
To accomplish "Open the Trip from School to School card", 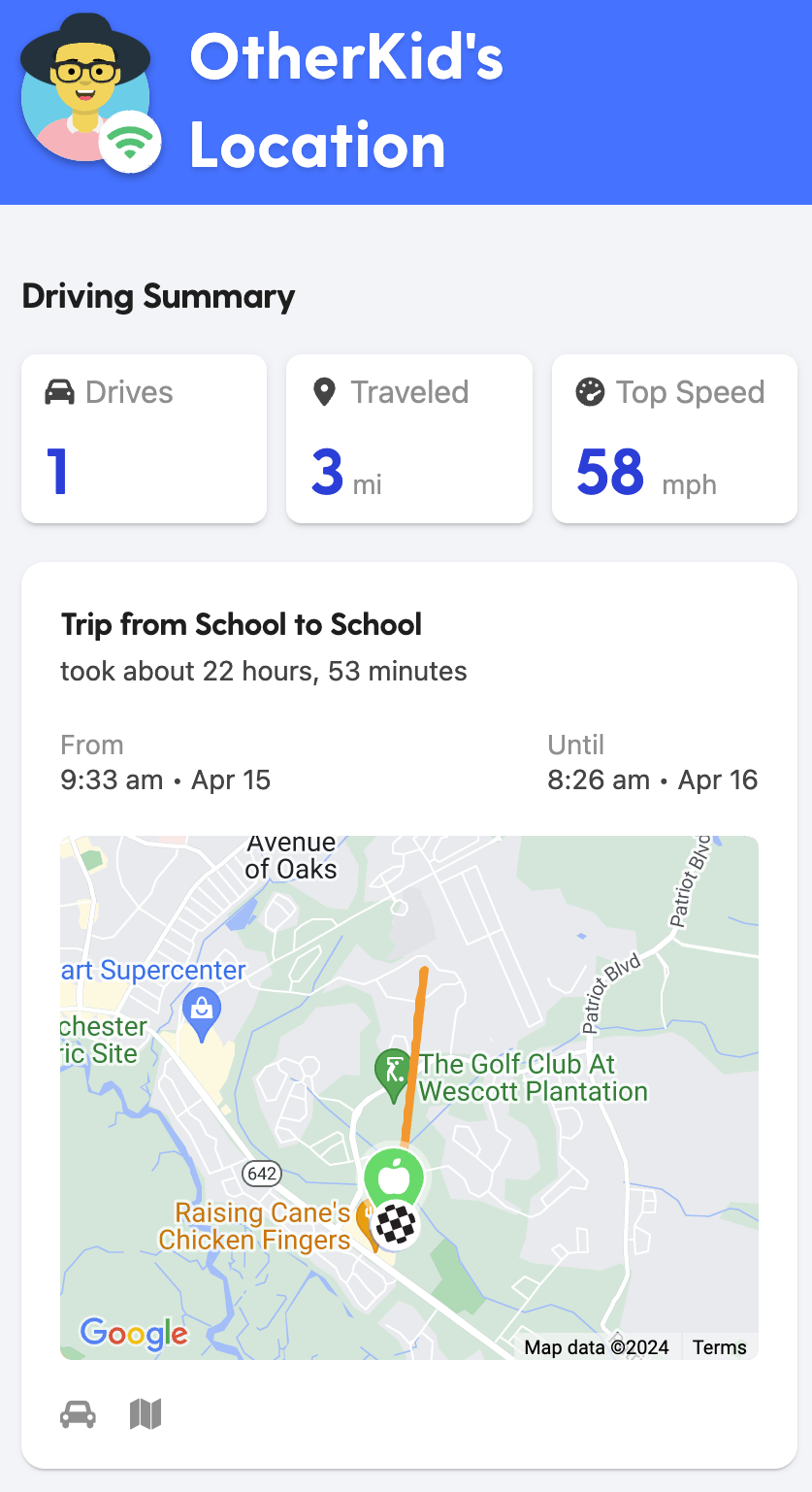I will pyautogui.click(x=241, y=624).
